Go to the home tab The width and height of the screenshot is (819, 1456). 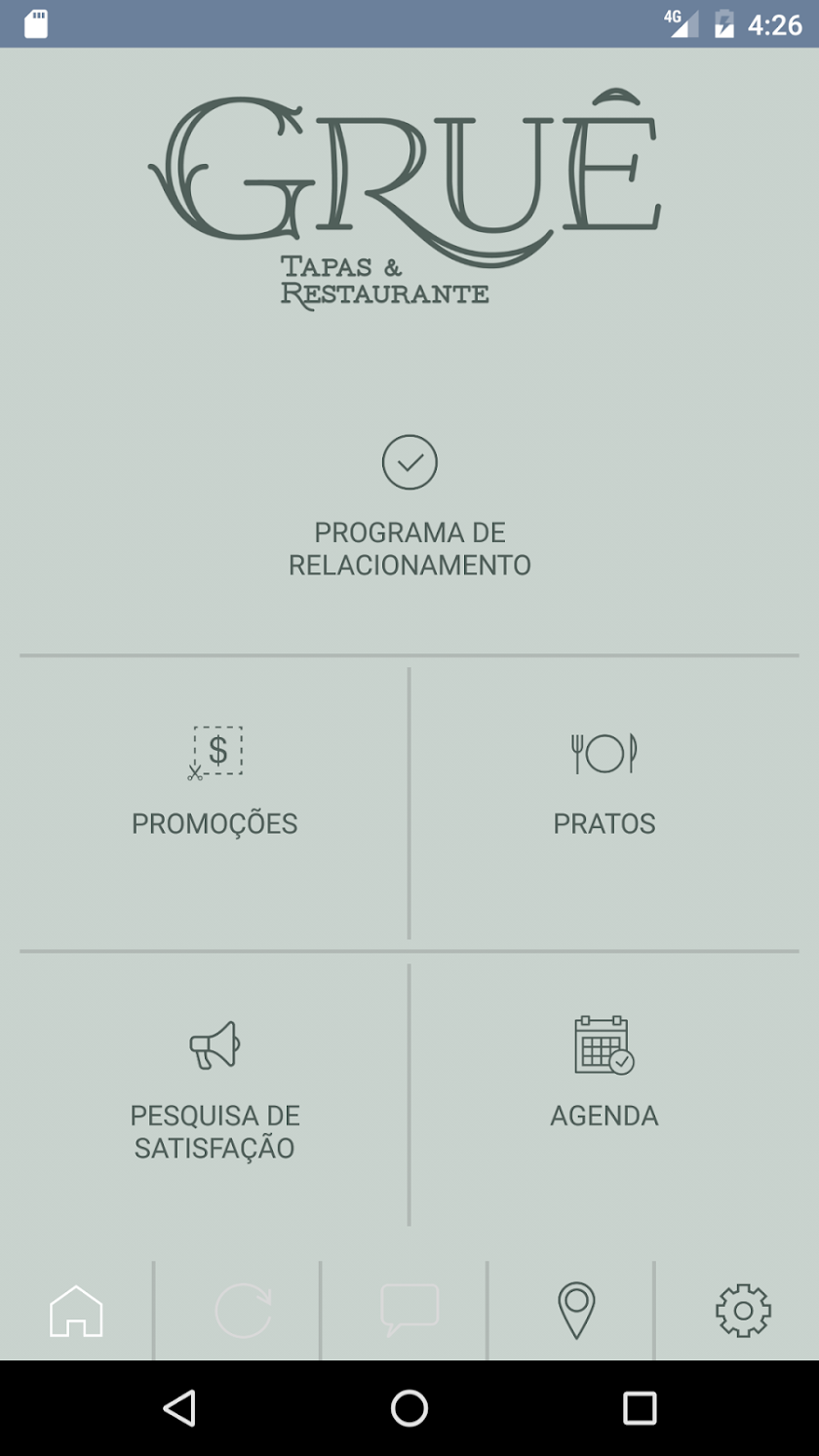click(77, 1311)
